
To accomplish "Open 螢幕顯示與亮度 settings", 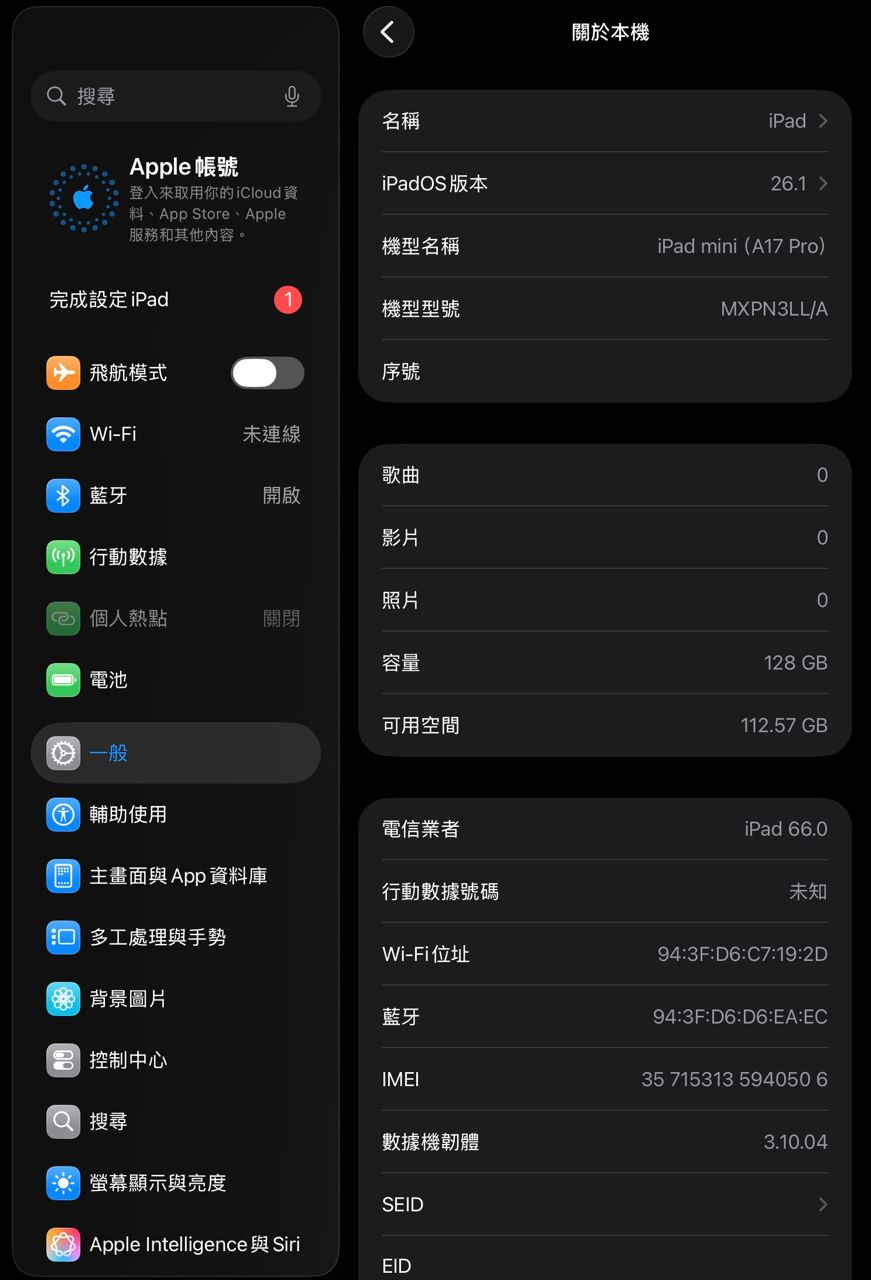I will point(175,1183).
